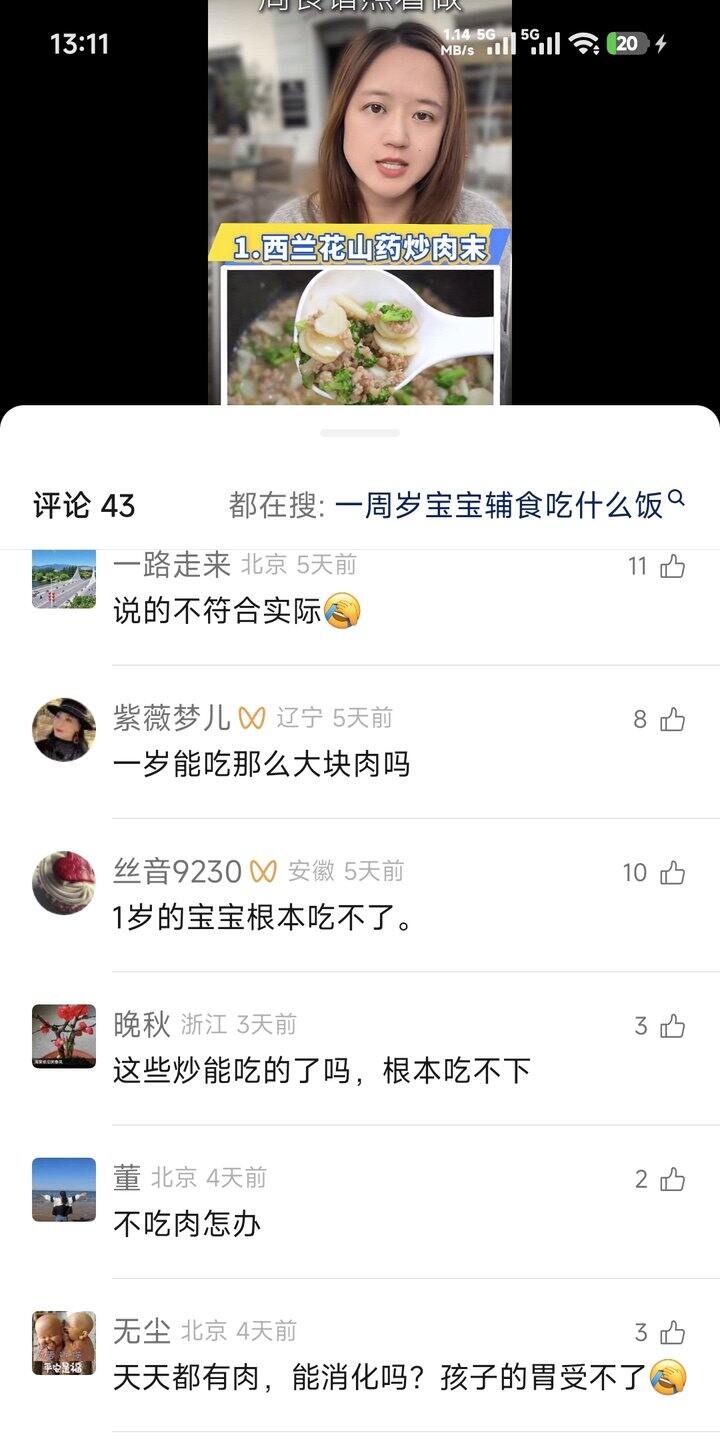Toggle like on 一路走来's comment
Image resolution: width=720 pixels, height=1449 pixels.
pos(672,565)
